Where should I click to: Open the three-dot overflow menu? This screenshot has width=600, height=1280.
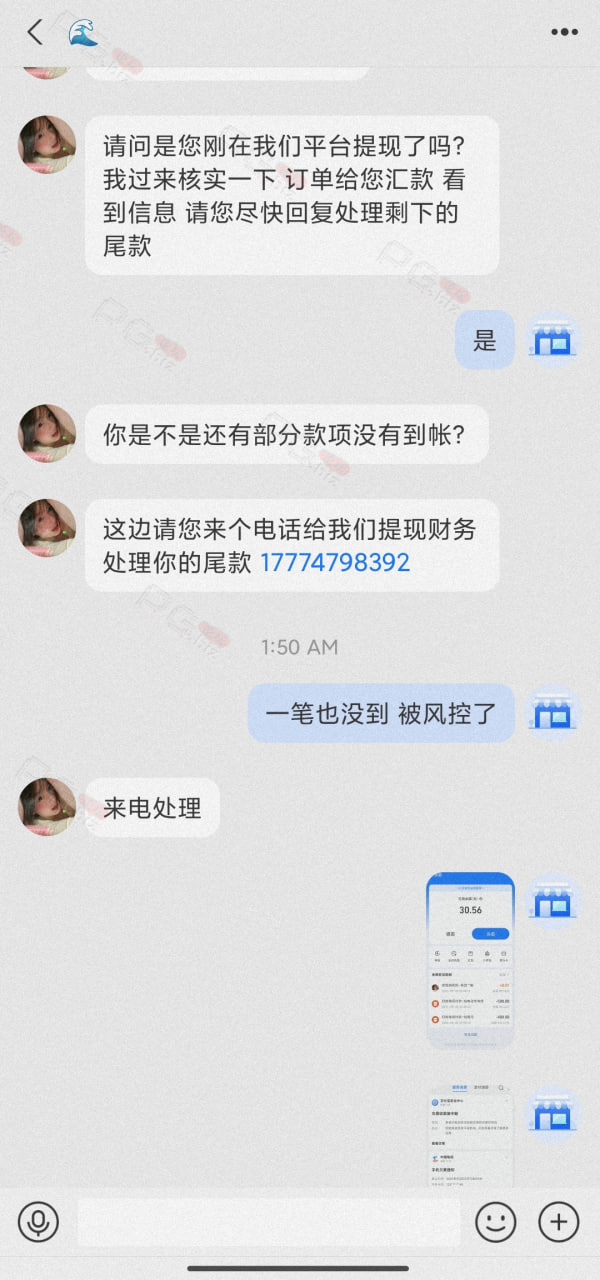564,32
